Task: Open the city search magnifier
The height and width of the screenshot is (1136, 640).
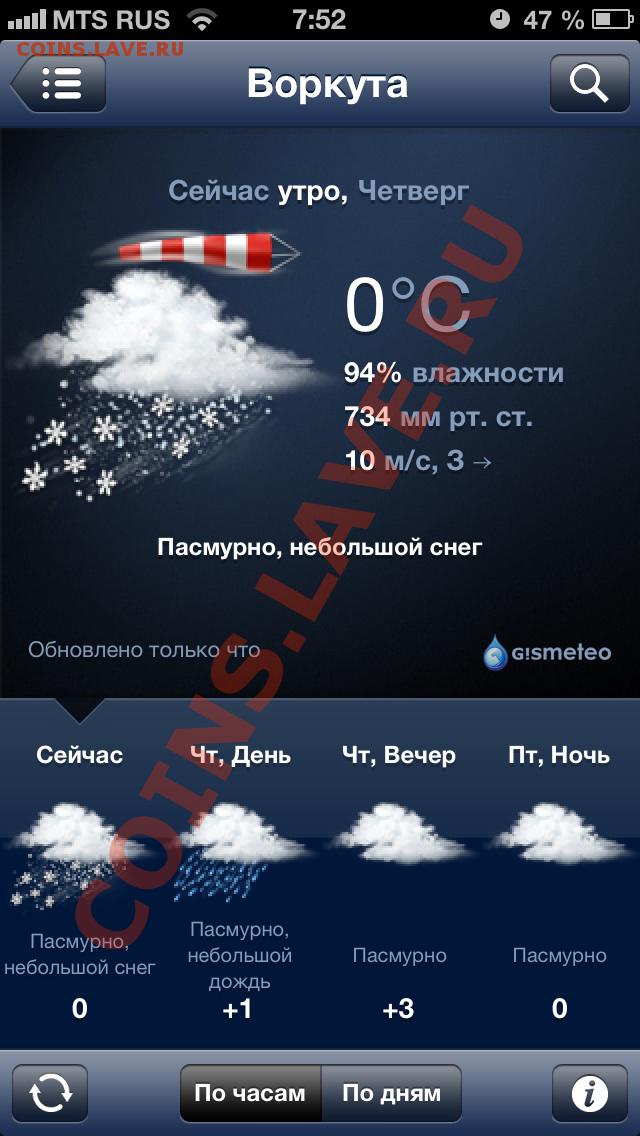Action: click(589, 84)
